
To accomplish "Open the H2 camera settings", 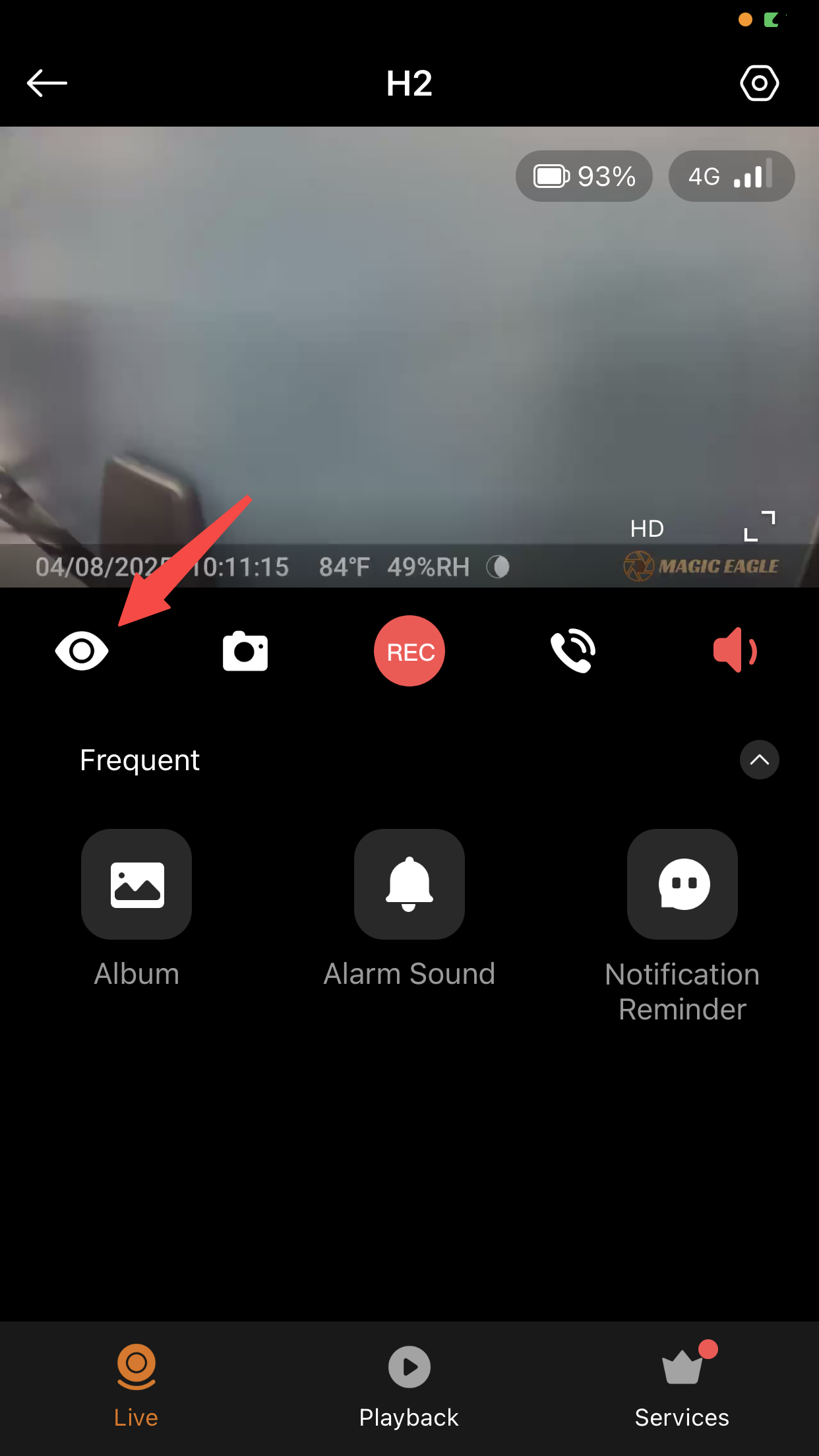I will [759, 83].
